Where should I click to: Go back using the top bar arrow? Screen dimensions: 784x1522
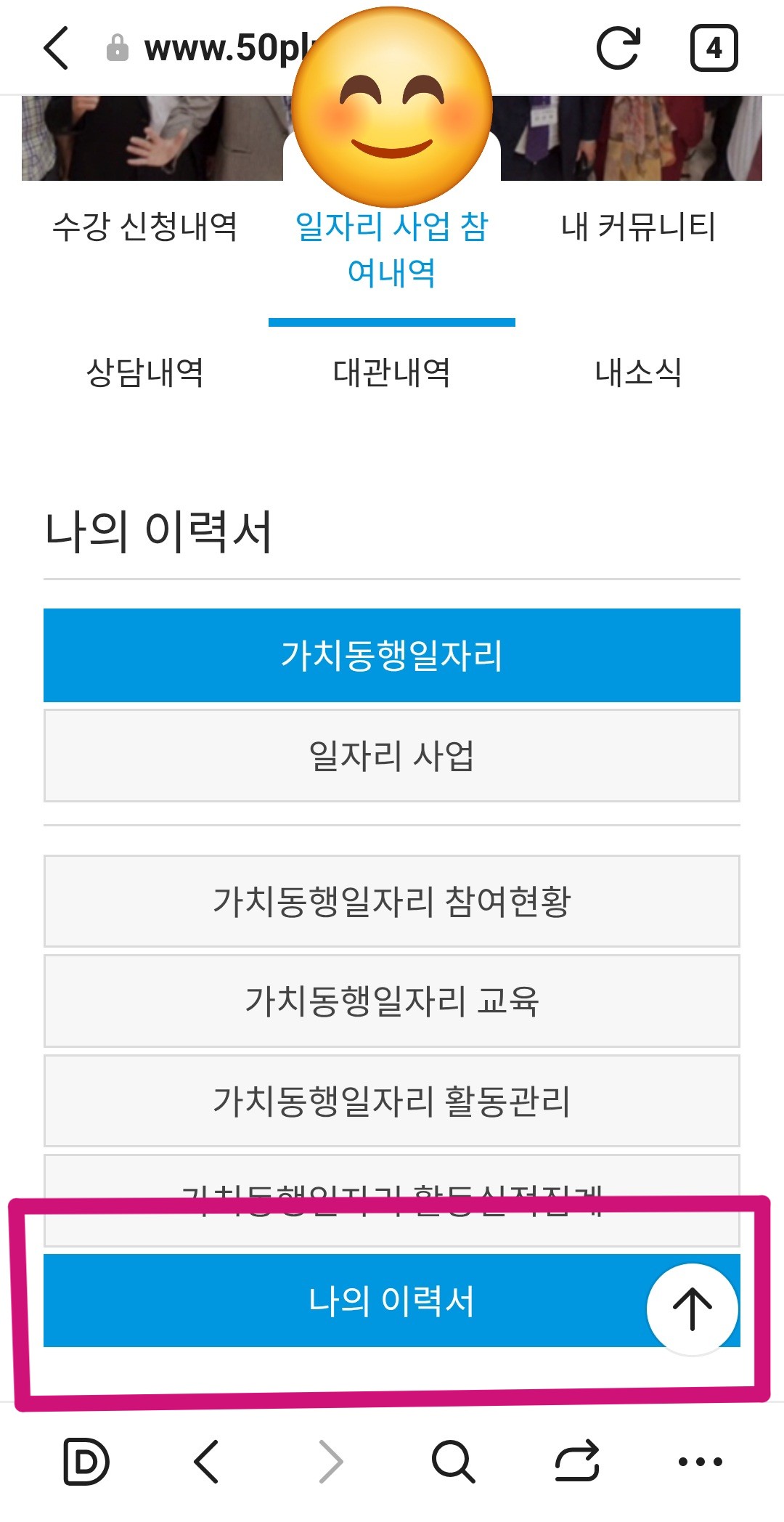coord(57,48)
